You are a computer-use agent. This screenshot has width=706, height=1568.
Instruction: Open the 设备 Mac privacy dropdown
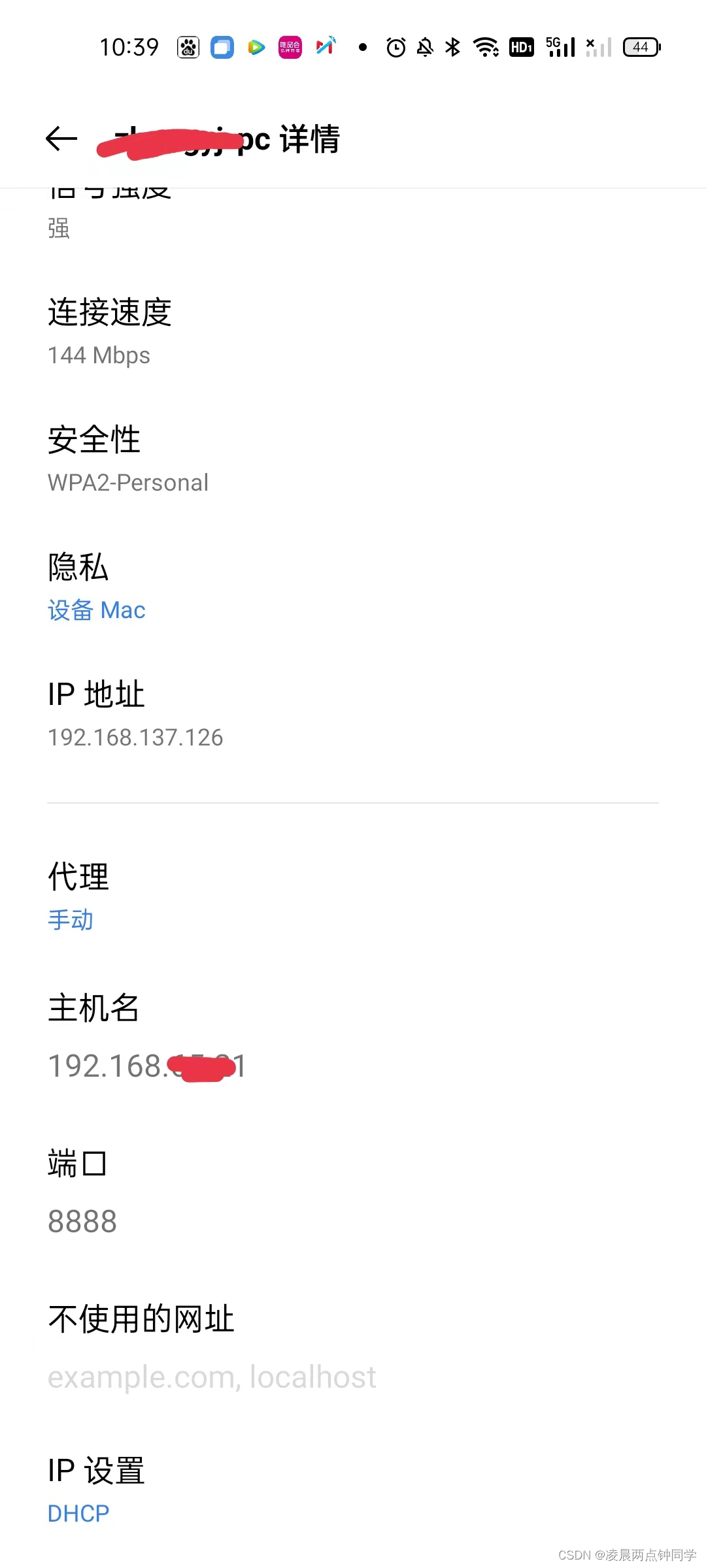(x=95, y=609)
